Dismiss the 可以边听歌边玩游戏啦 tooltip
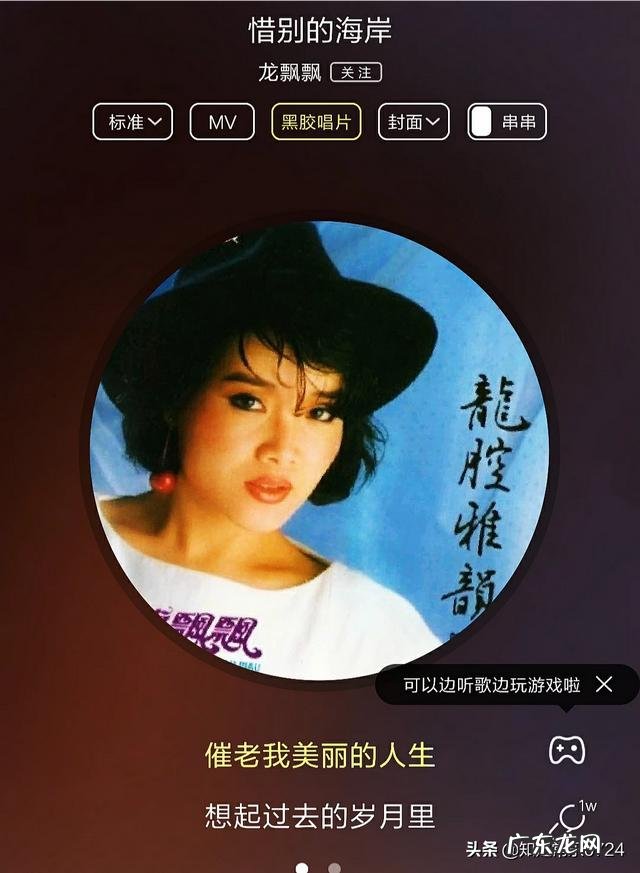640x873 pixels. (x=604, y=685)
